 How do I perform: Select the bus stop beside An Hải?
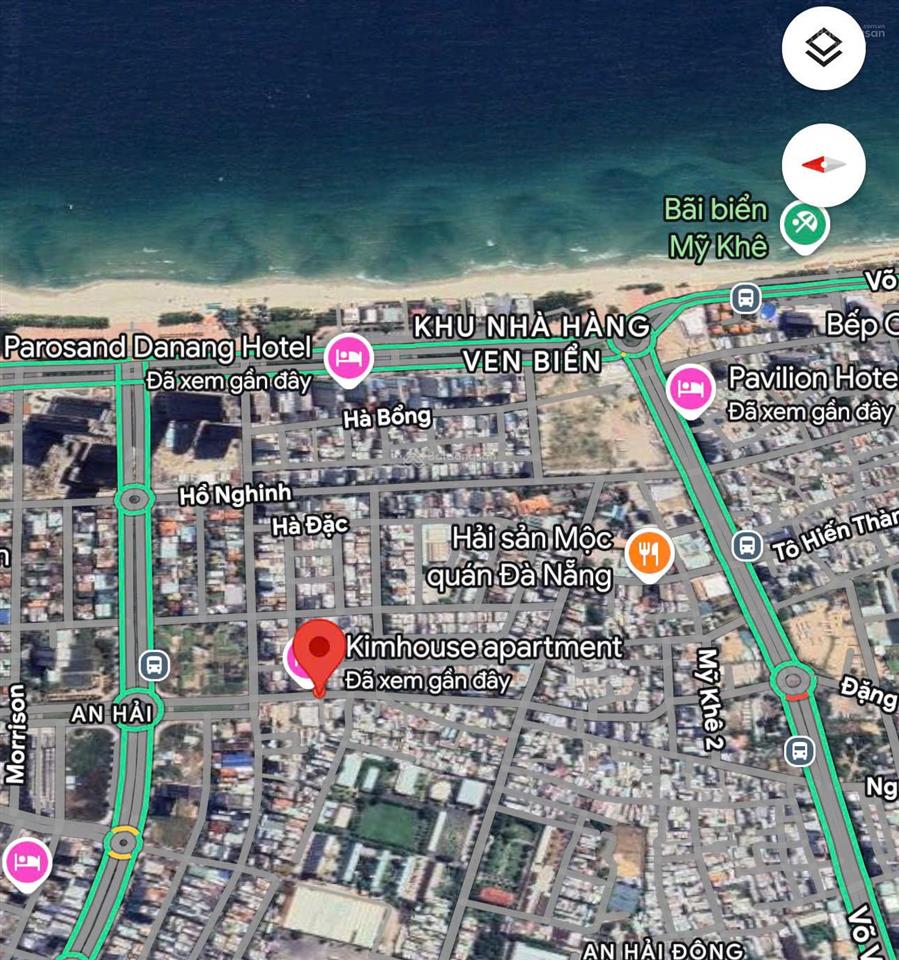(154, 664)
